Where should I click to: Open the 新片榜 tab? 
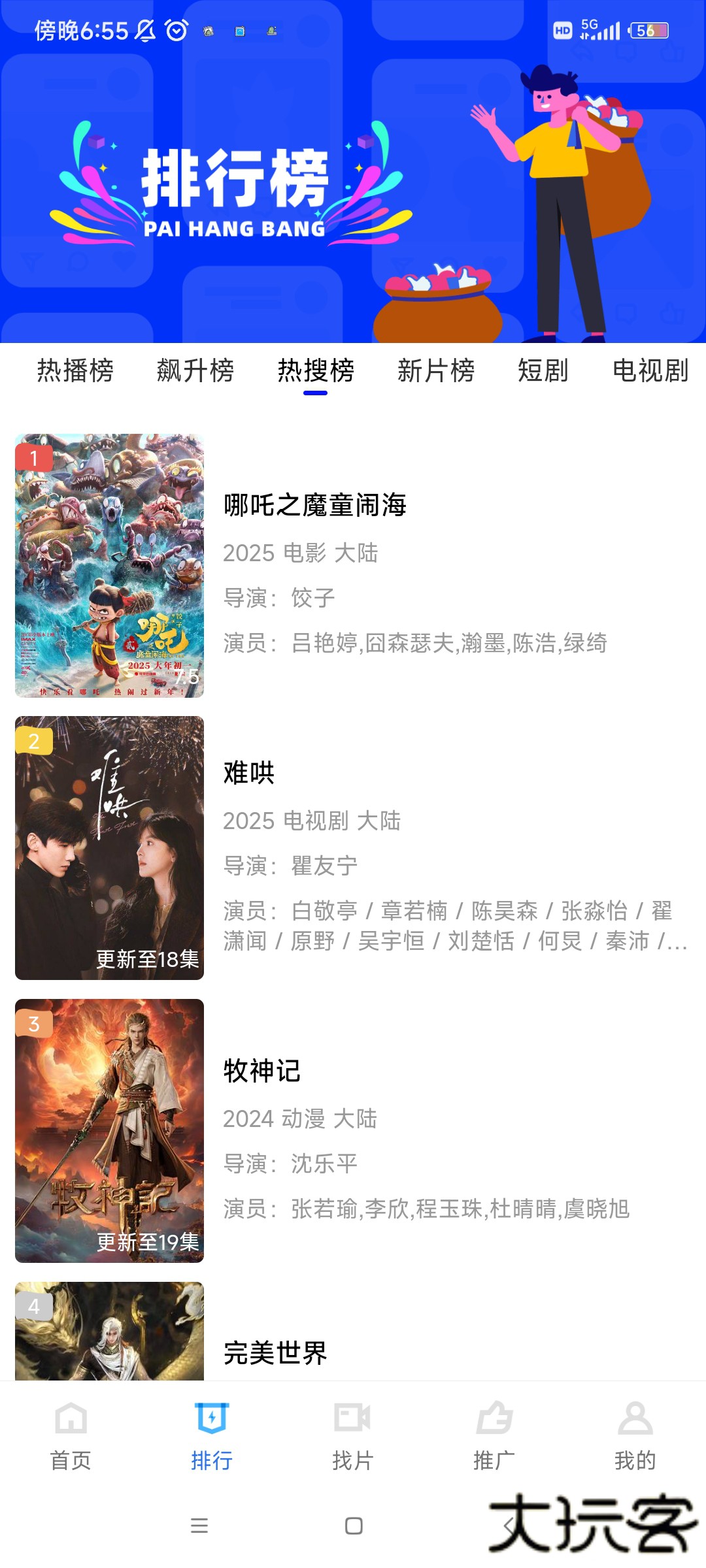click(436, 371)
